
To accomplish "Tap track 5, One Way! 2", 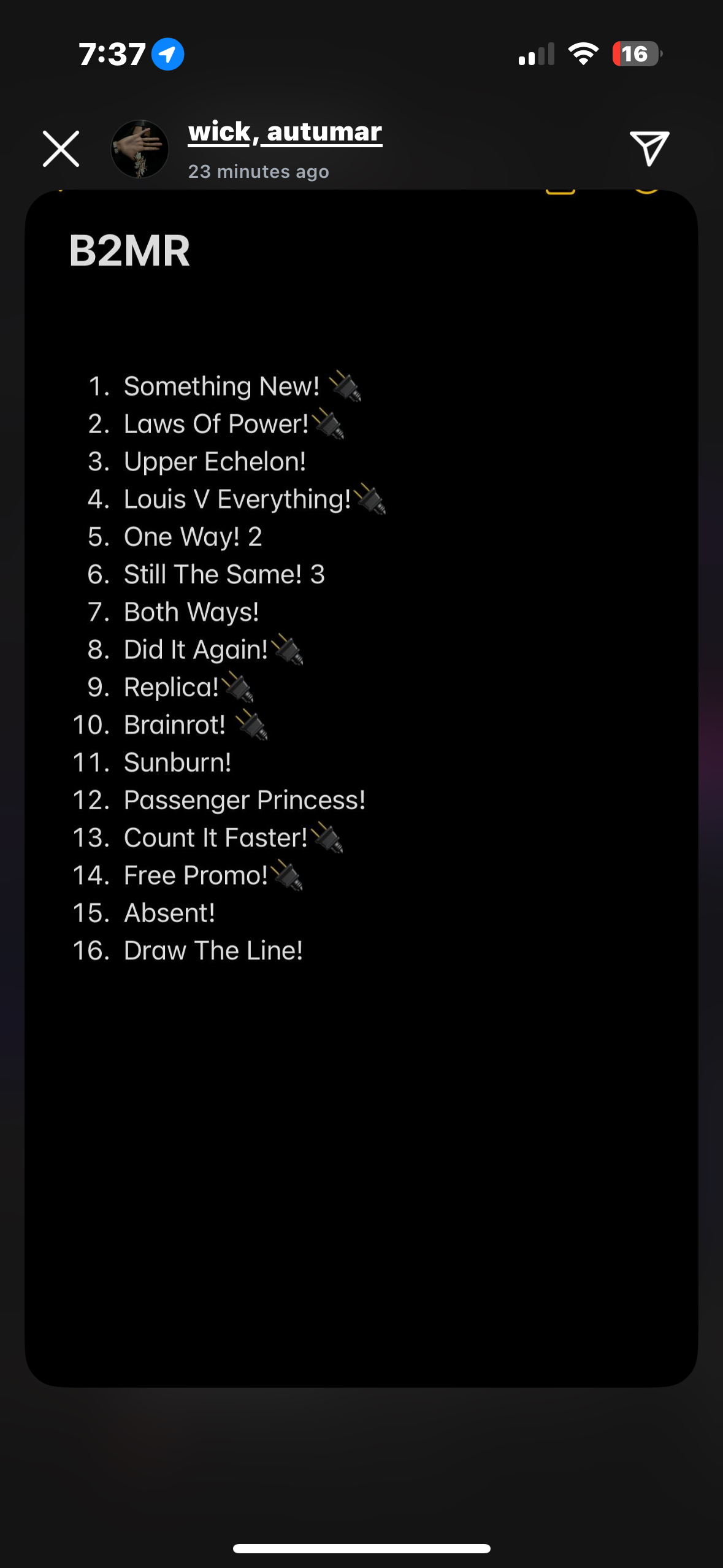I will pos(193,536).
